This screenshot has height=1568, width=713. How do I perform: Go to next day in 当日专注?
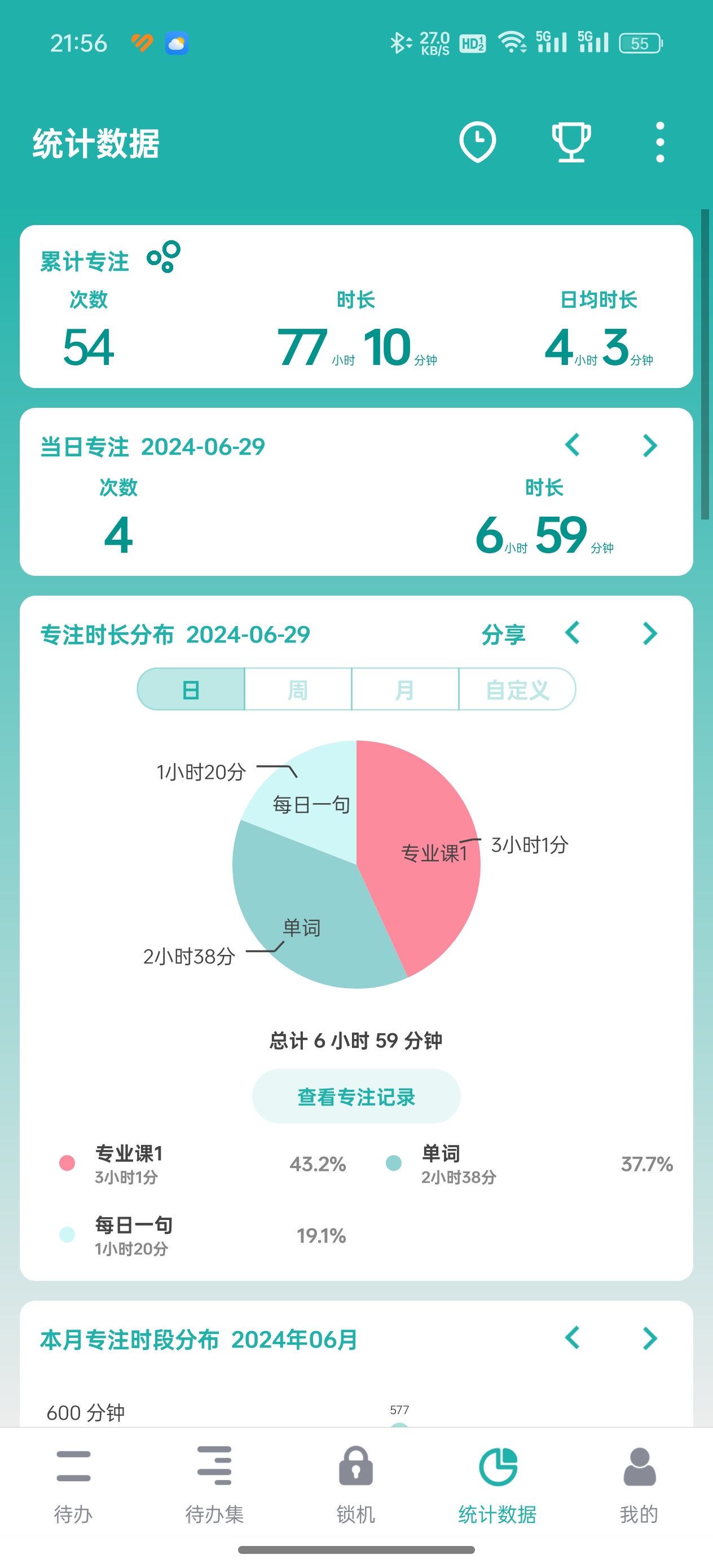tap(650, 446)
